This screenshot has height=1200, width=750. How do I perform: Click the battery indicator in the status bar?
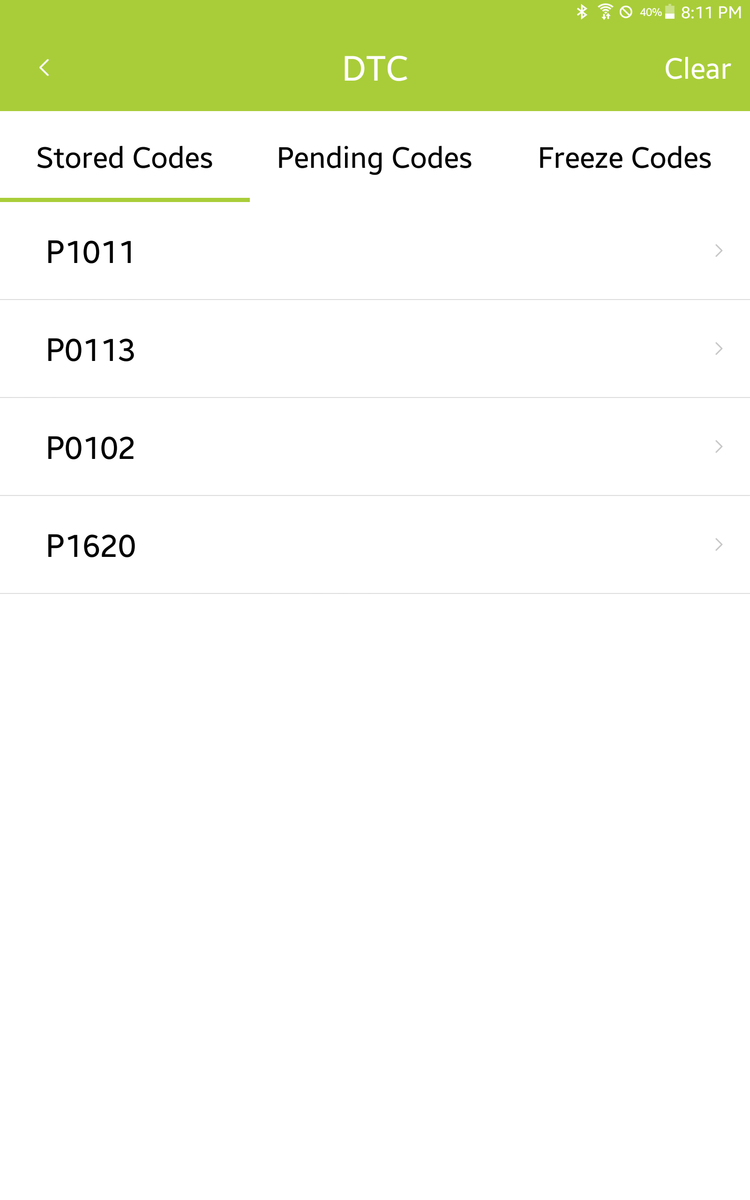pos(670,12)
